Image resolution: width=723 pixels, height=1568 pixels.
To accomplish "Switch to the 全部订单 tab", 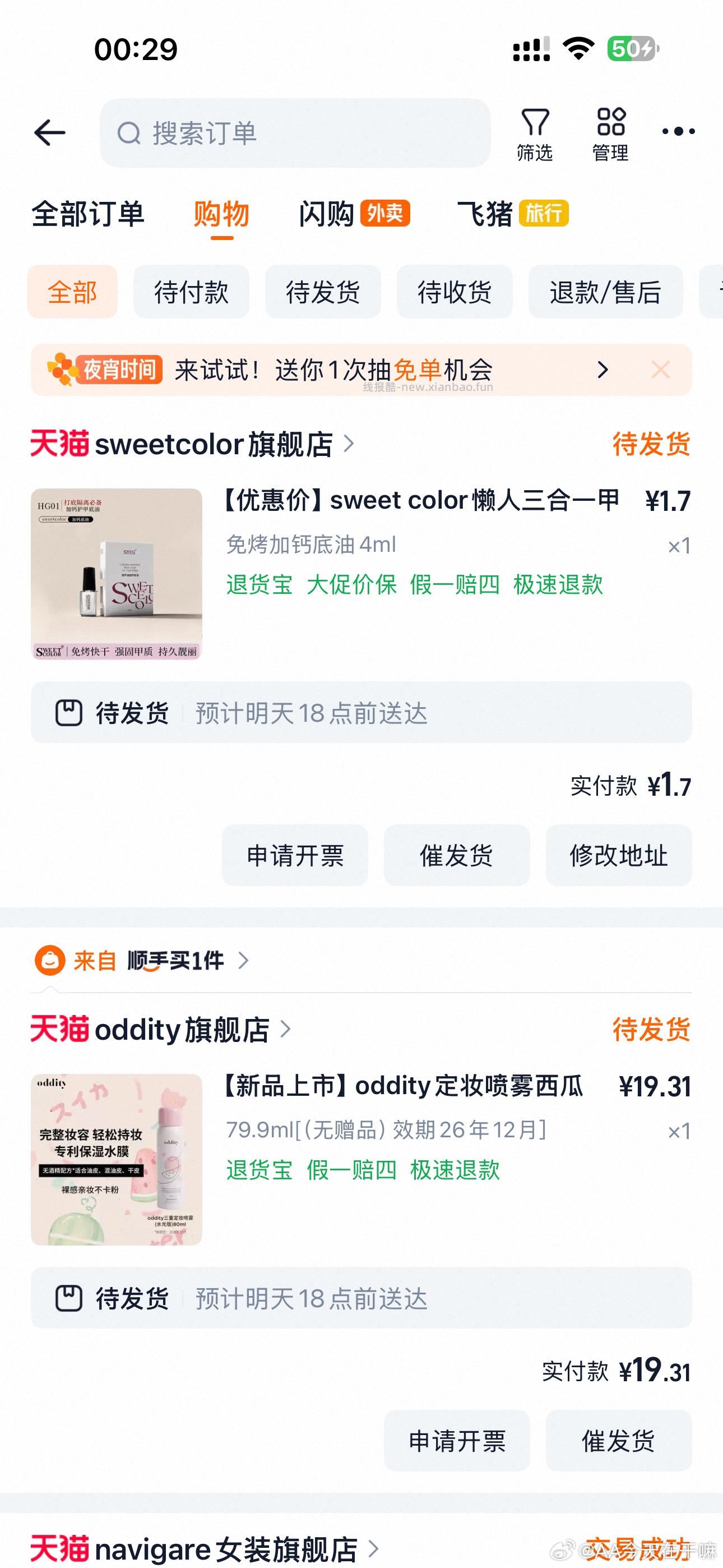I will pos(87,214).
